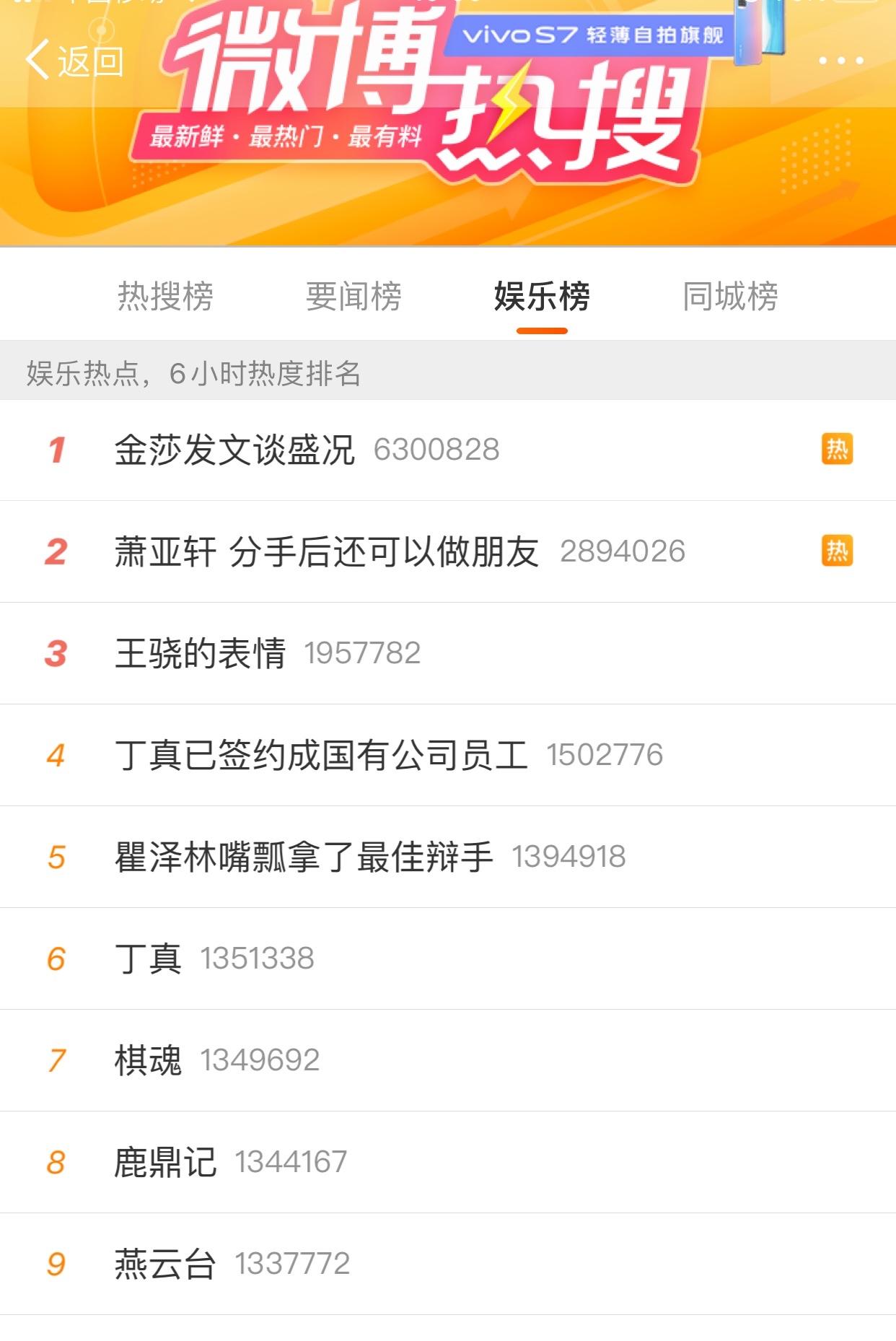This screenshot has width=896, height=1341.
Task: Open topic 瞿泽林嘴瓢拿了最佳辩手
Action: (303, 857)
